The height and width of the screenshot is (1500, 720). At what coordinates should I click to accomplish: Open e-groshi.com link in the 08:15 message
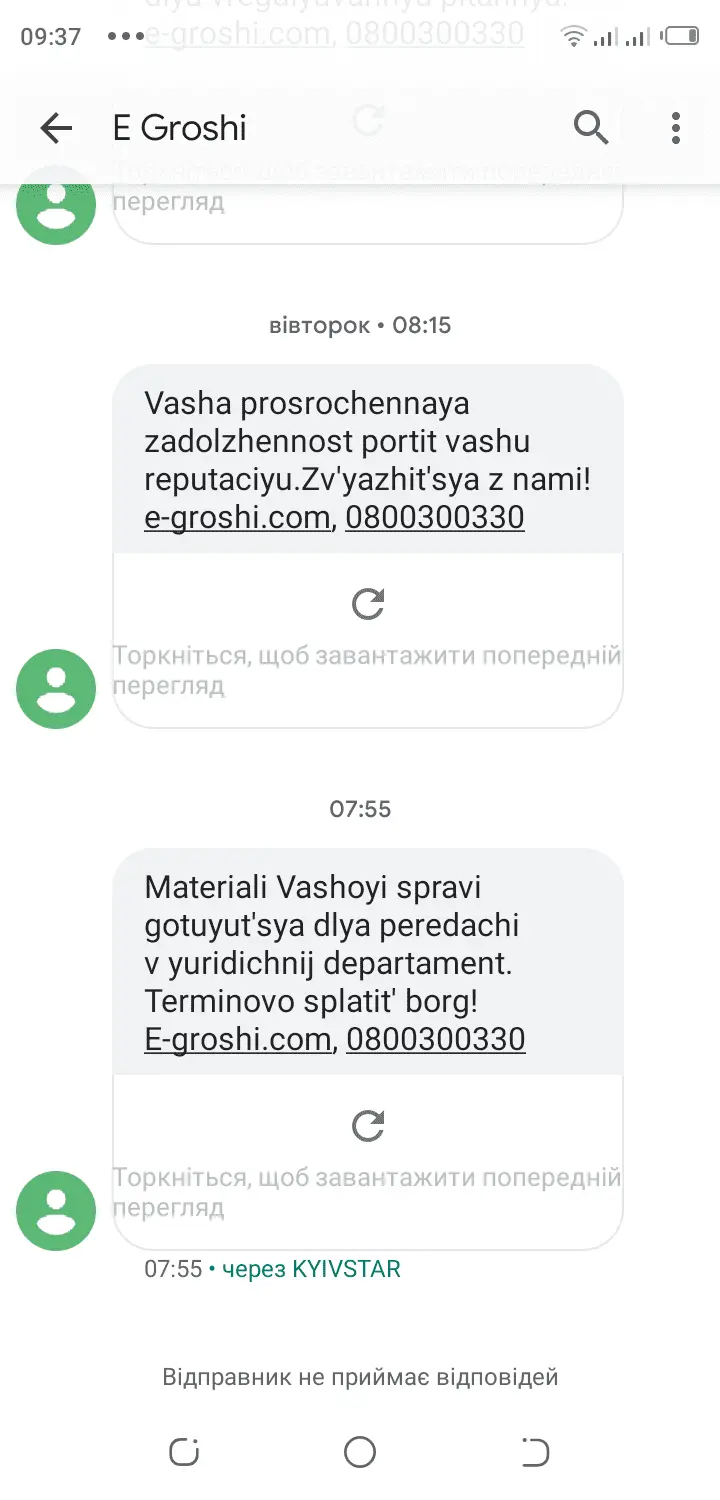237,518
